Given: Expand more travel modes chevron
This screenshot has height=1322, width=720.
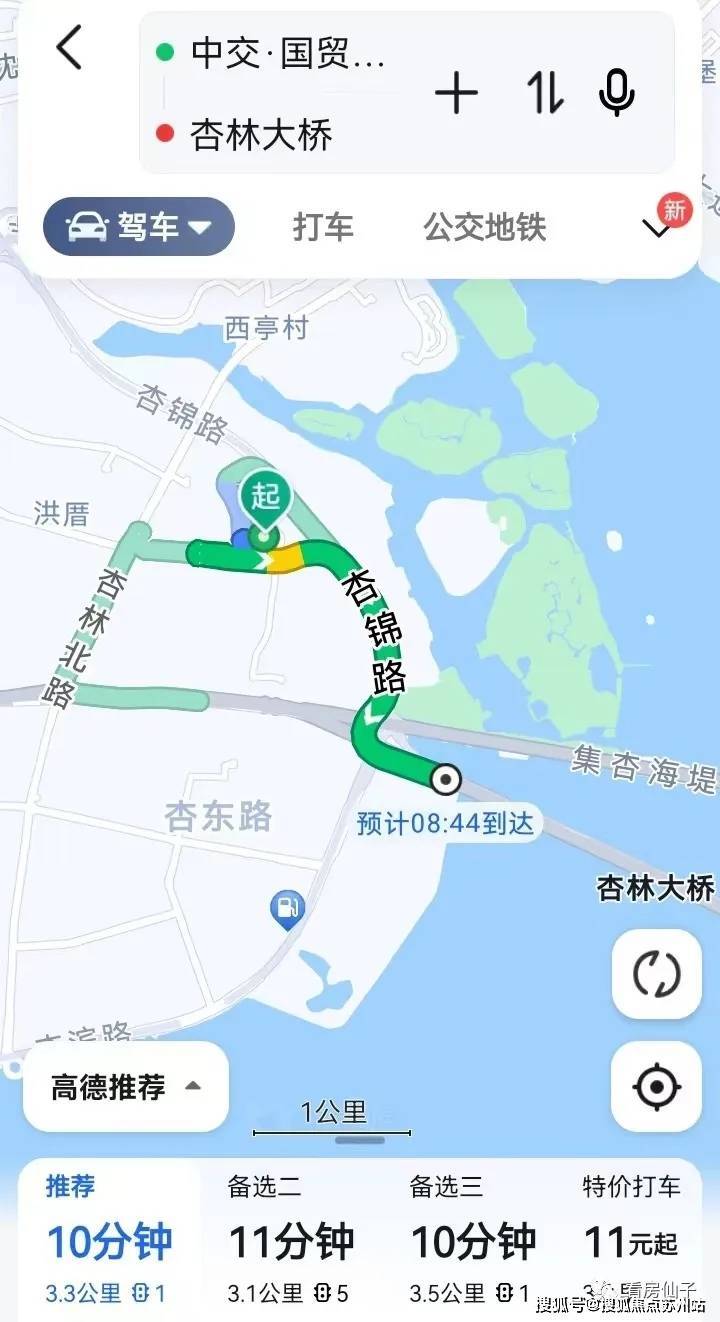Looking at the screenshot, I should tap(658, 229).
